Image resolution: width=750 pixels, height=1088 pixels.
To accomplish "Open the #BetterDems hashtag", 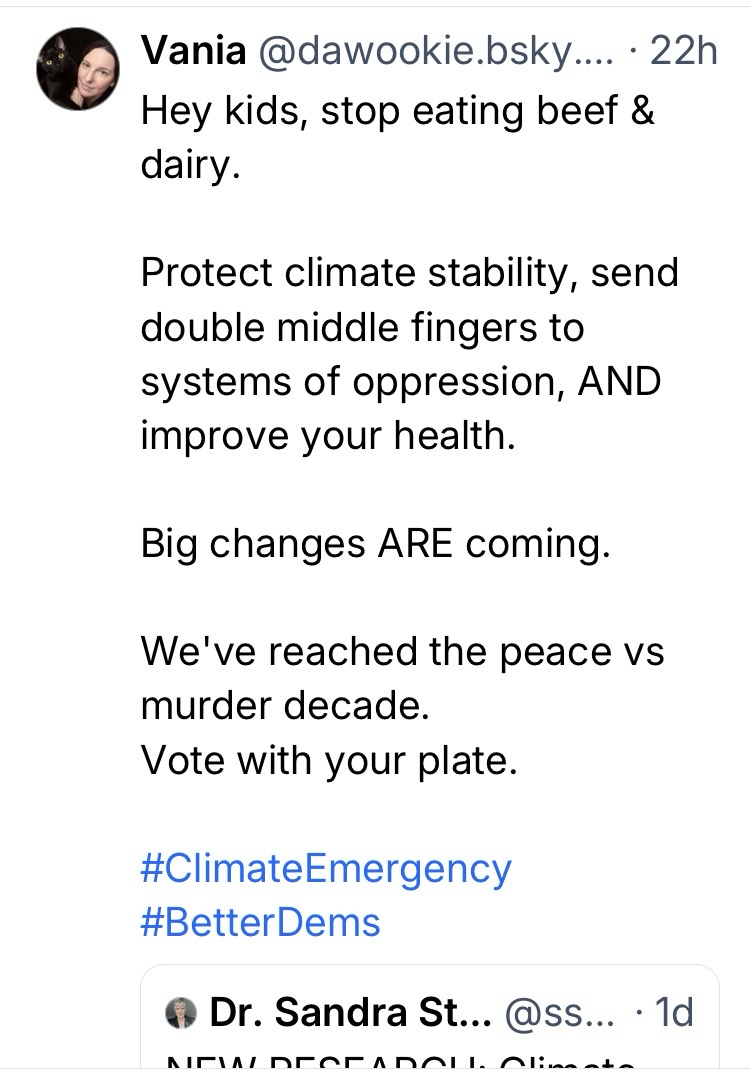I will (x=260, y=921).
